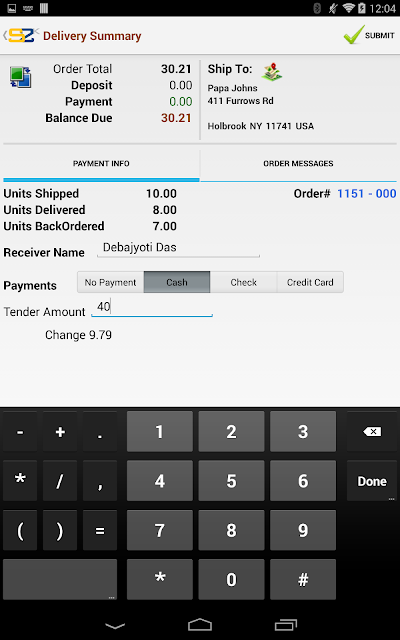Tap Done on the keyboard

tap(372, 481)
